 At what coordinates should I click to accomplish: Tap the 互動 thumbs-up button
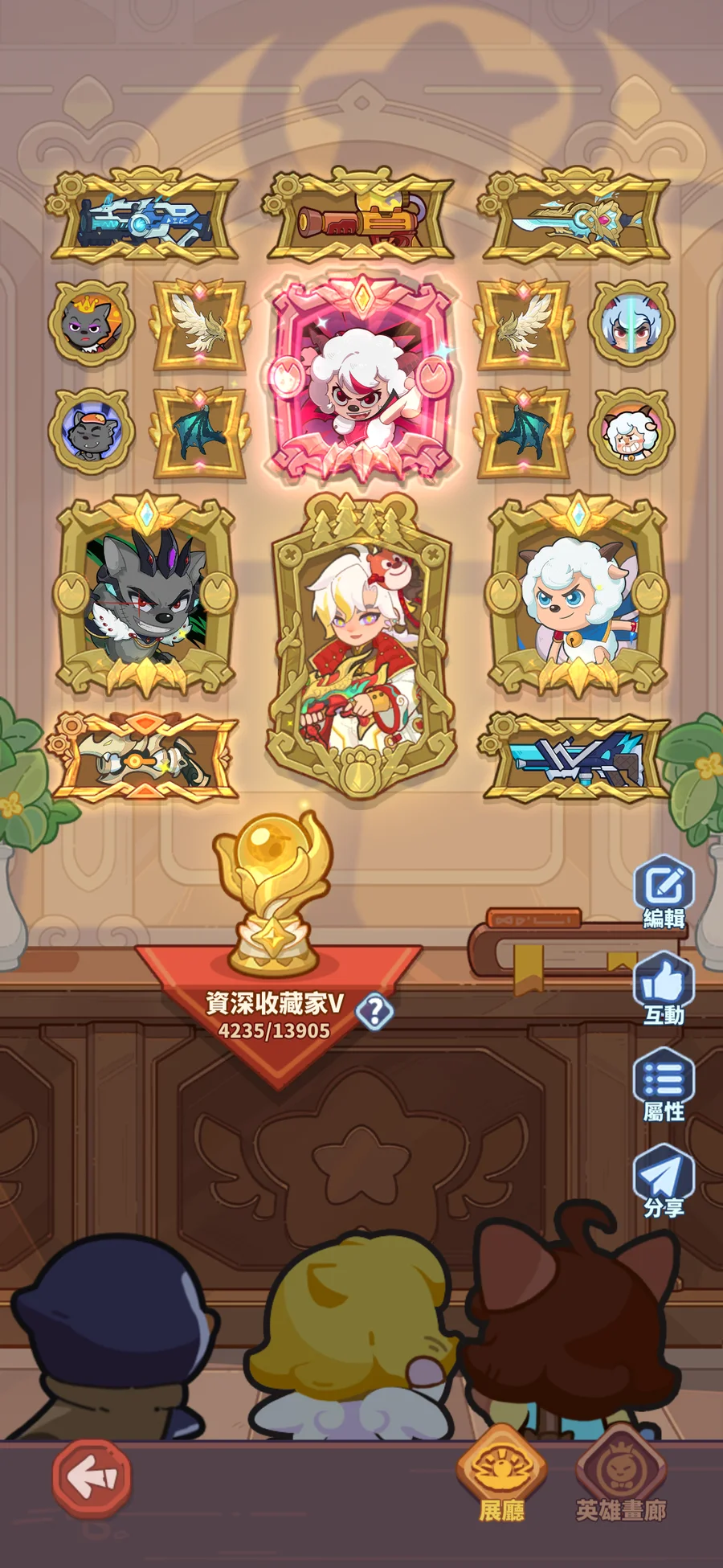664,988
